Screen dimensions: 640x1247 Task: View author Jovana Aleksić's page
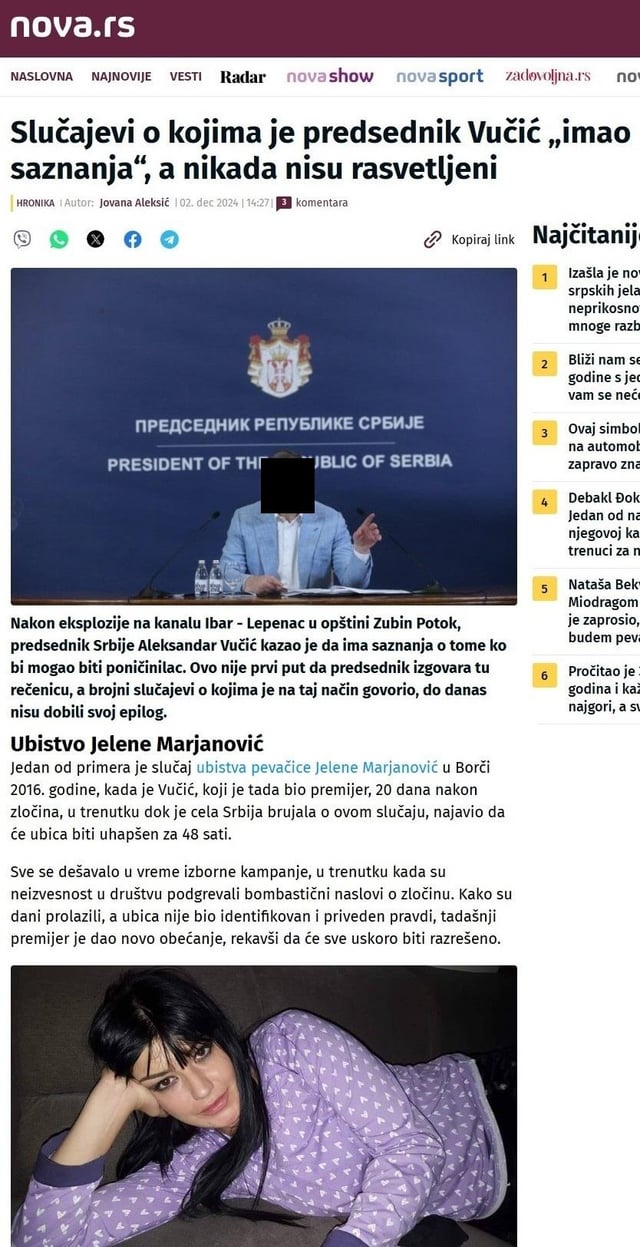135,203
